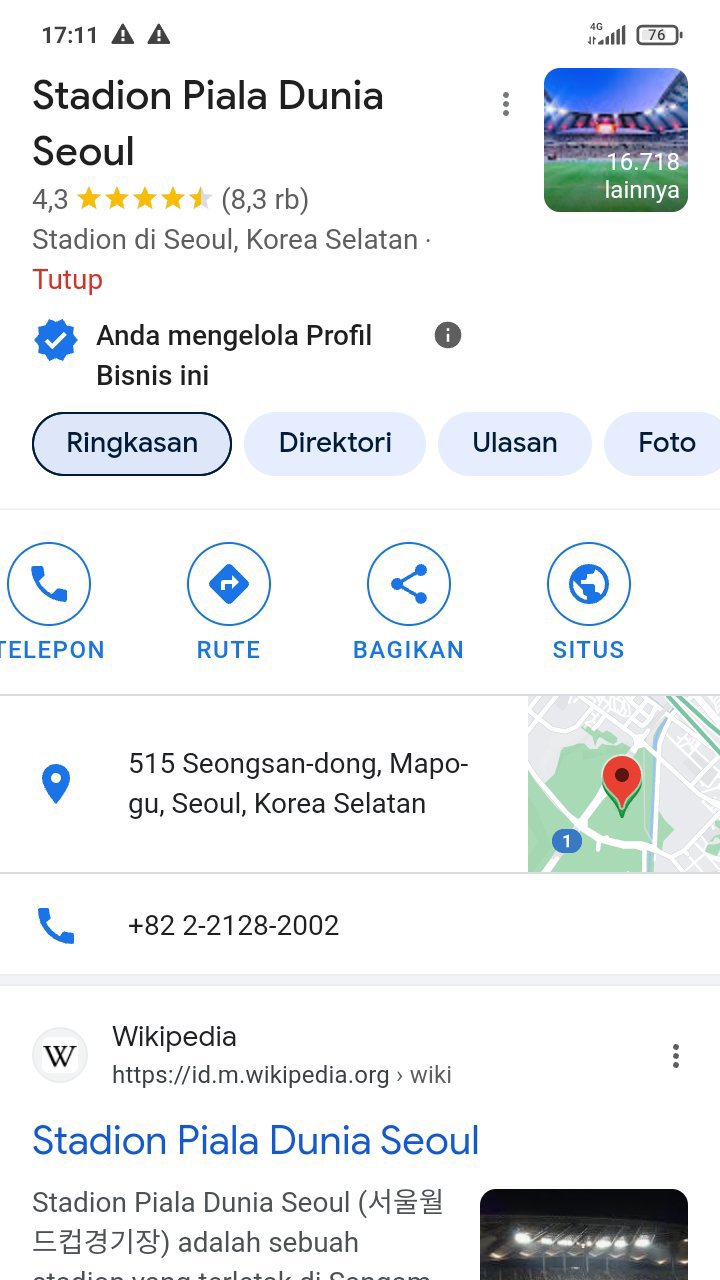Select the Ringkasan chip

(132, 443)
